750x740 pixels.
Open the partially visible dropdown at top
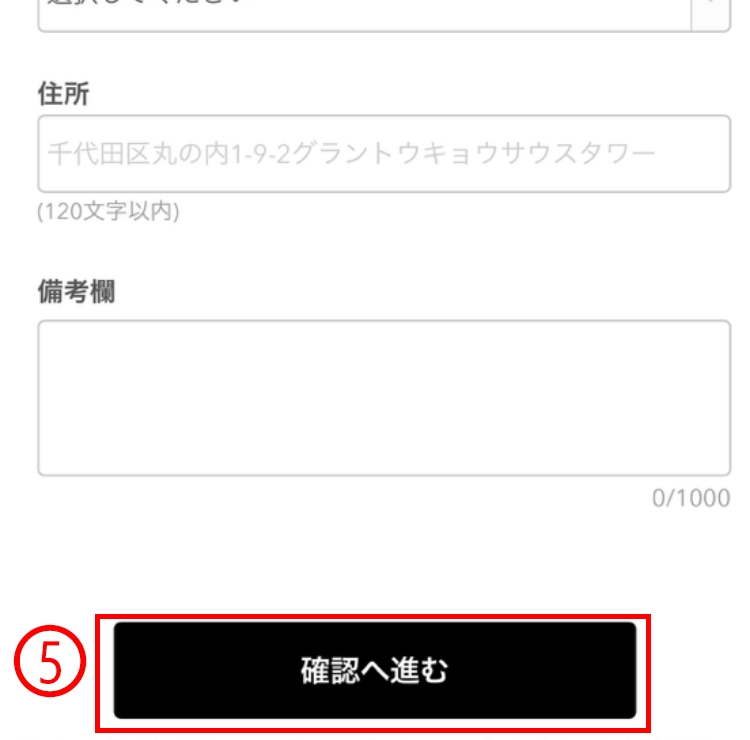pos(383,12)
